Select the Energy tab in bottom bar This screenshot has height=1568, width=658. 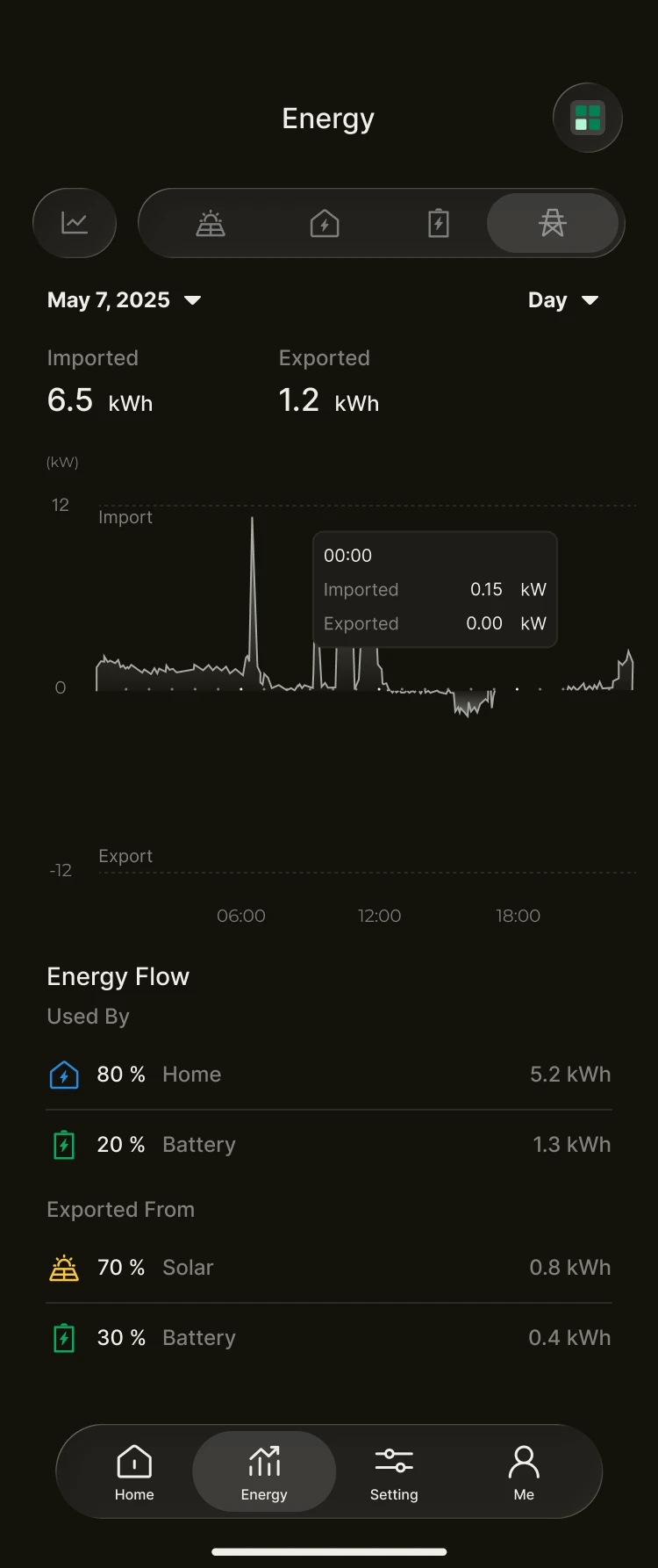tap(264, 1471)
